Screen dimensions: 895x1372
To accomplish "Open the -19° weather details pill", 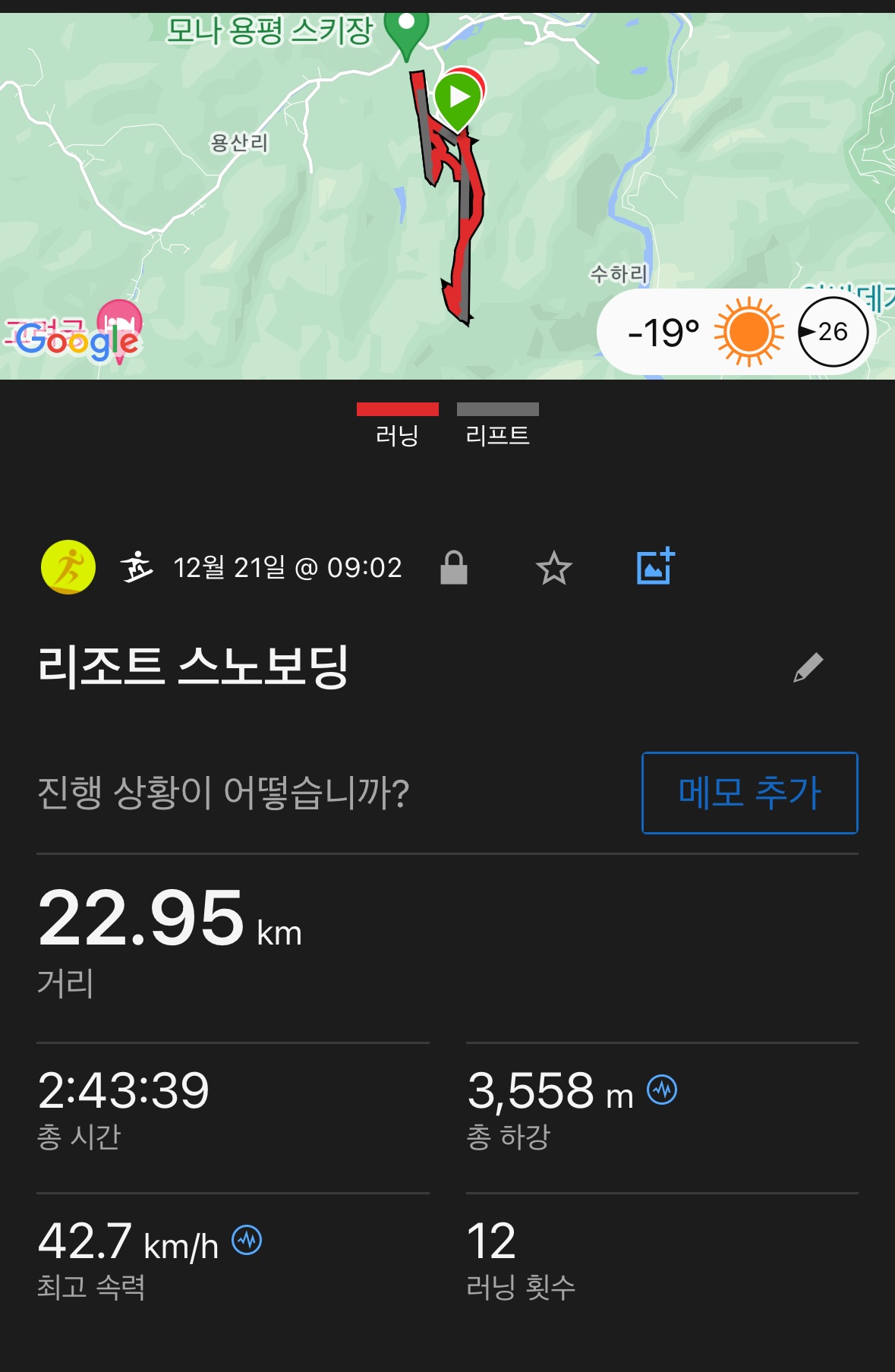I will (735, 332).
